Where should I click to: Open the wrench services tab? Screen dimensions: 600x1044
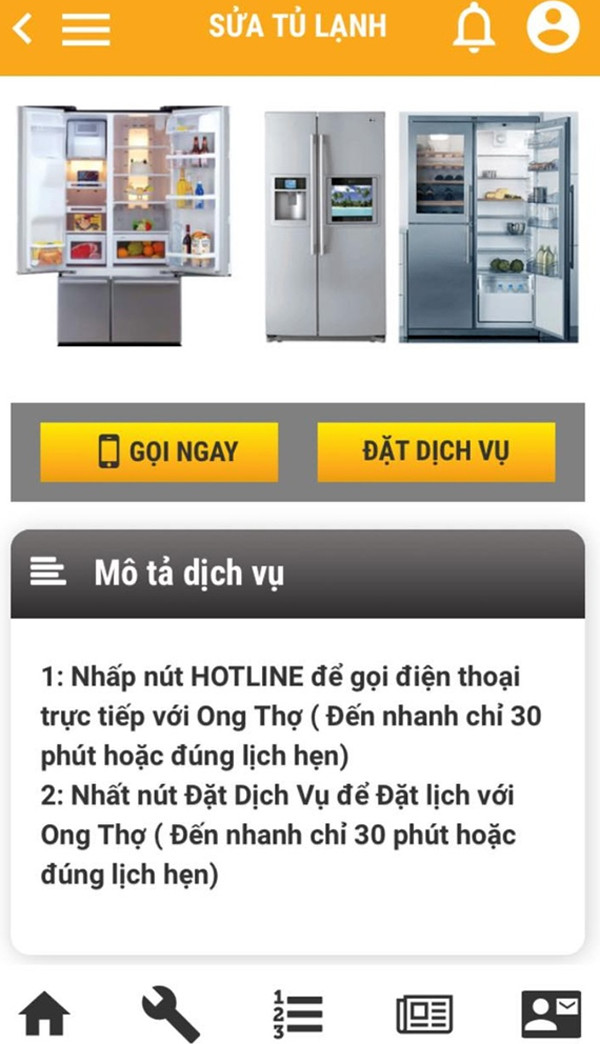171,1014
